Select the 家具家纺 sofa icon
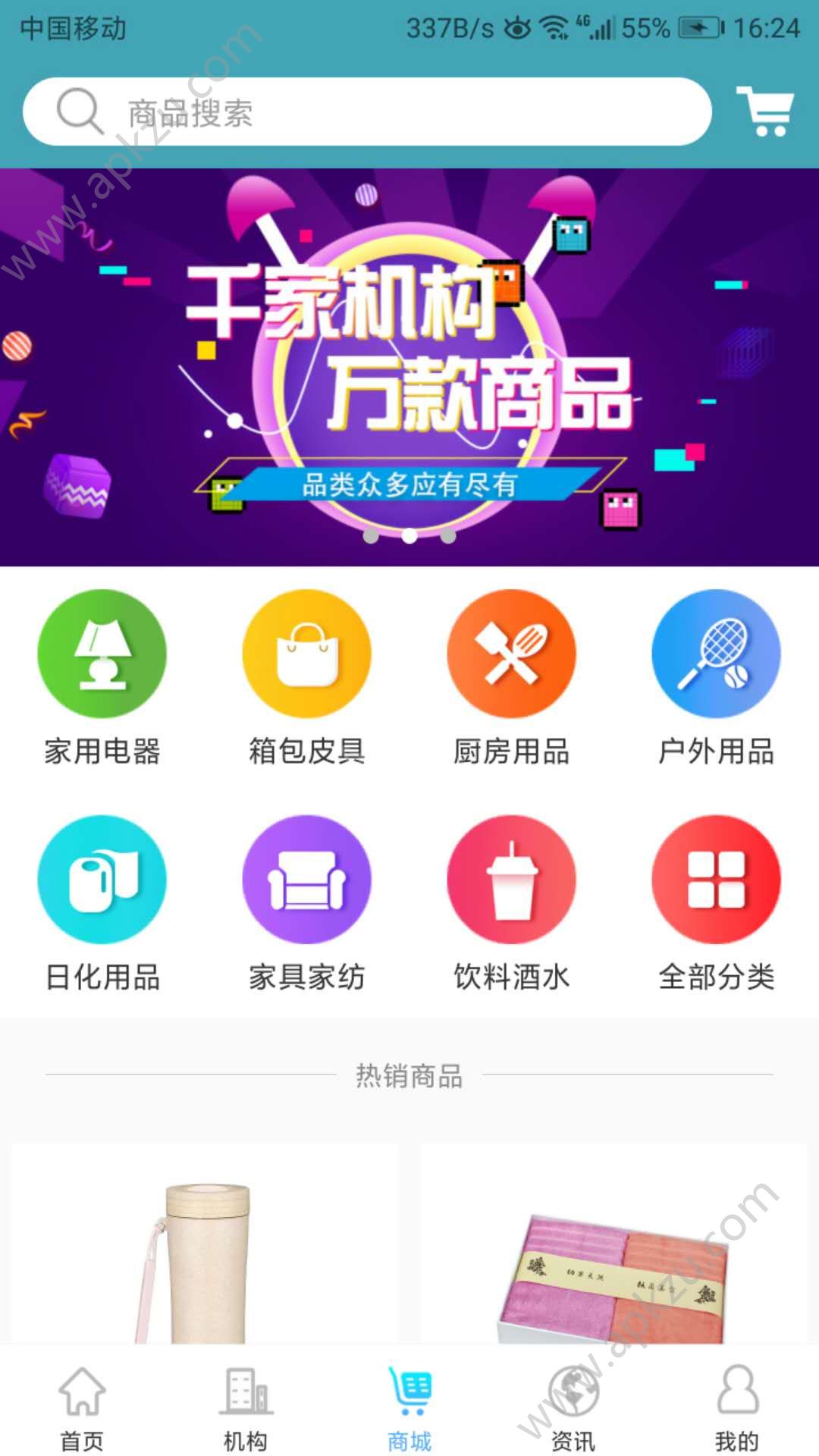The image size is (819, 1456). coord(308,880)
